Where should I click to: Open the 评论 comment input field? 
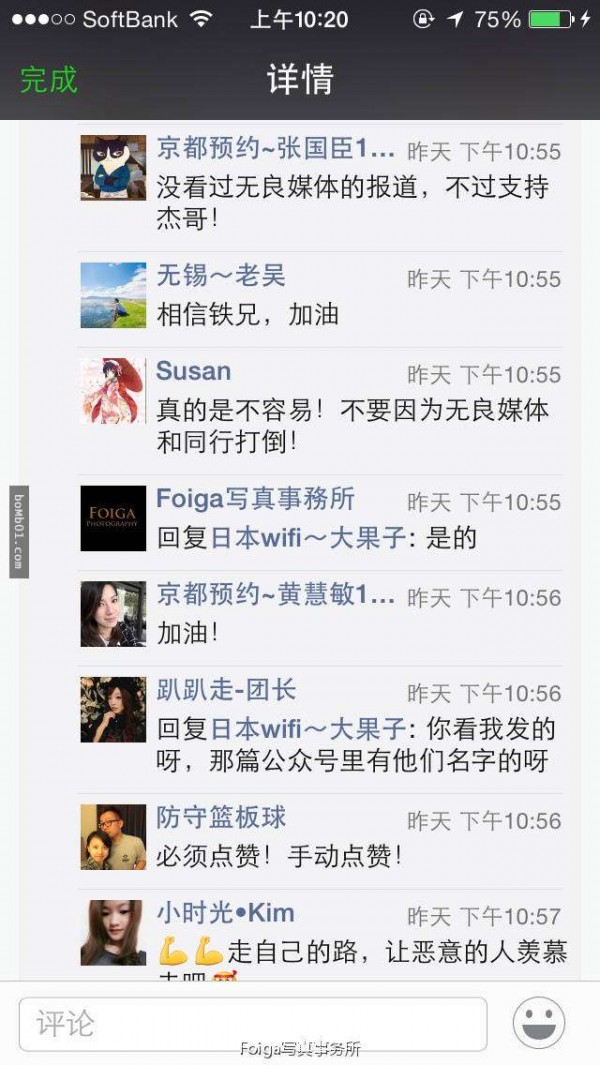point(252,1023)
